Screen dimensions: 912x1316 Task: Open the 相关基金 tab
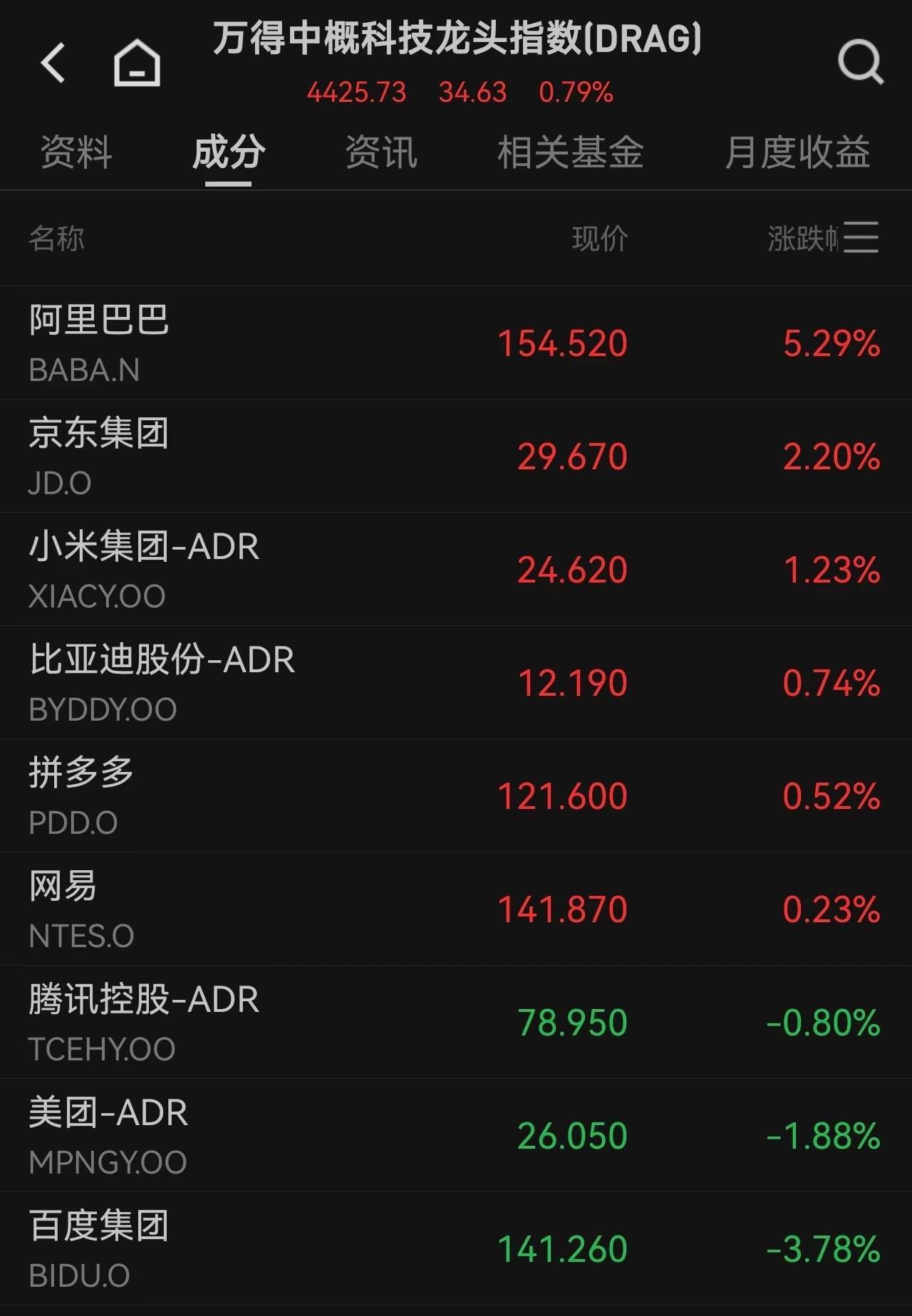pyautogui.click(x=570, y=152)
